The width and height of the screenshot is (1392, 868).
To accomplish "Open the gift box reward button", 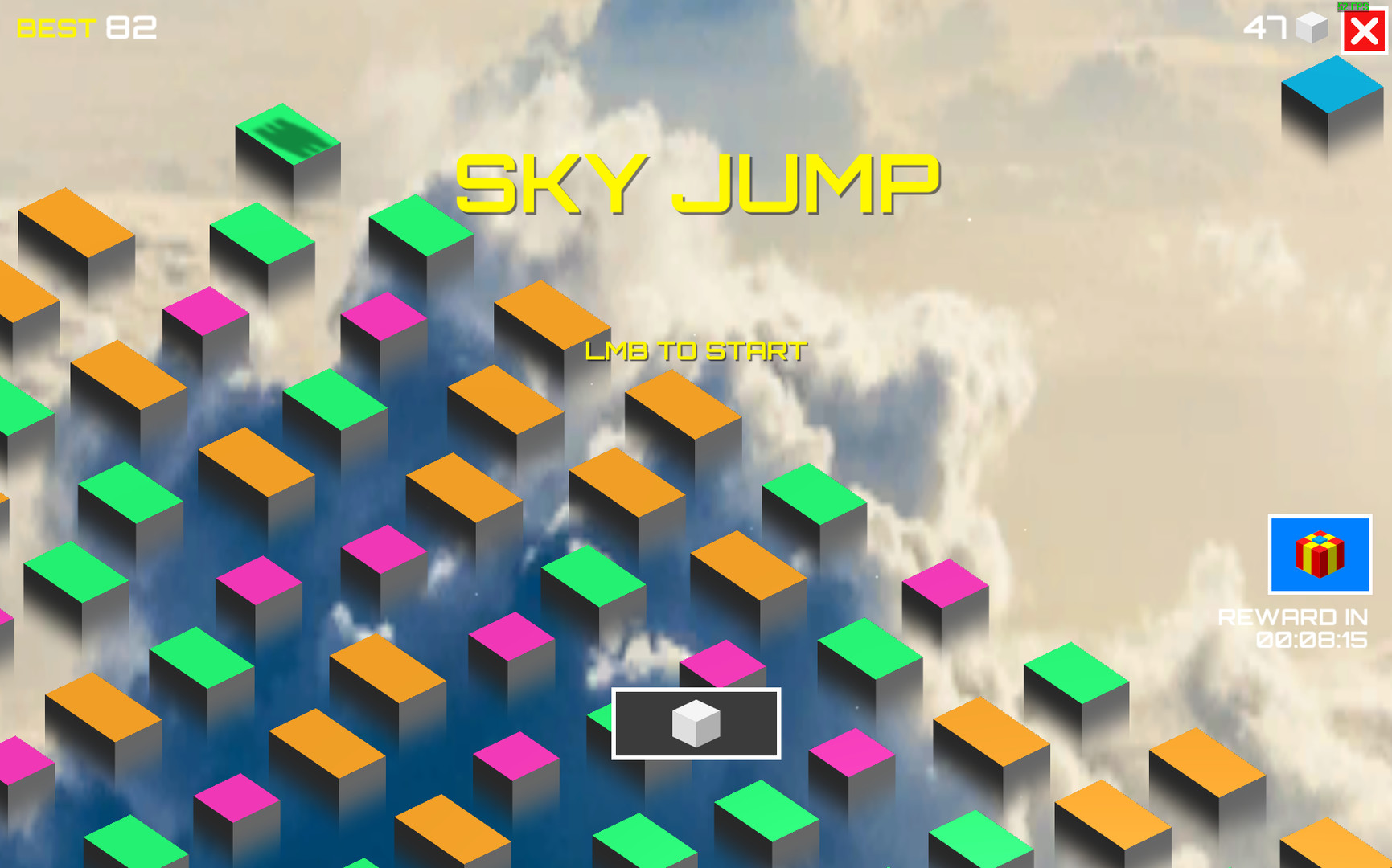I will [1320, 555].
